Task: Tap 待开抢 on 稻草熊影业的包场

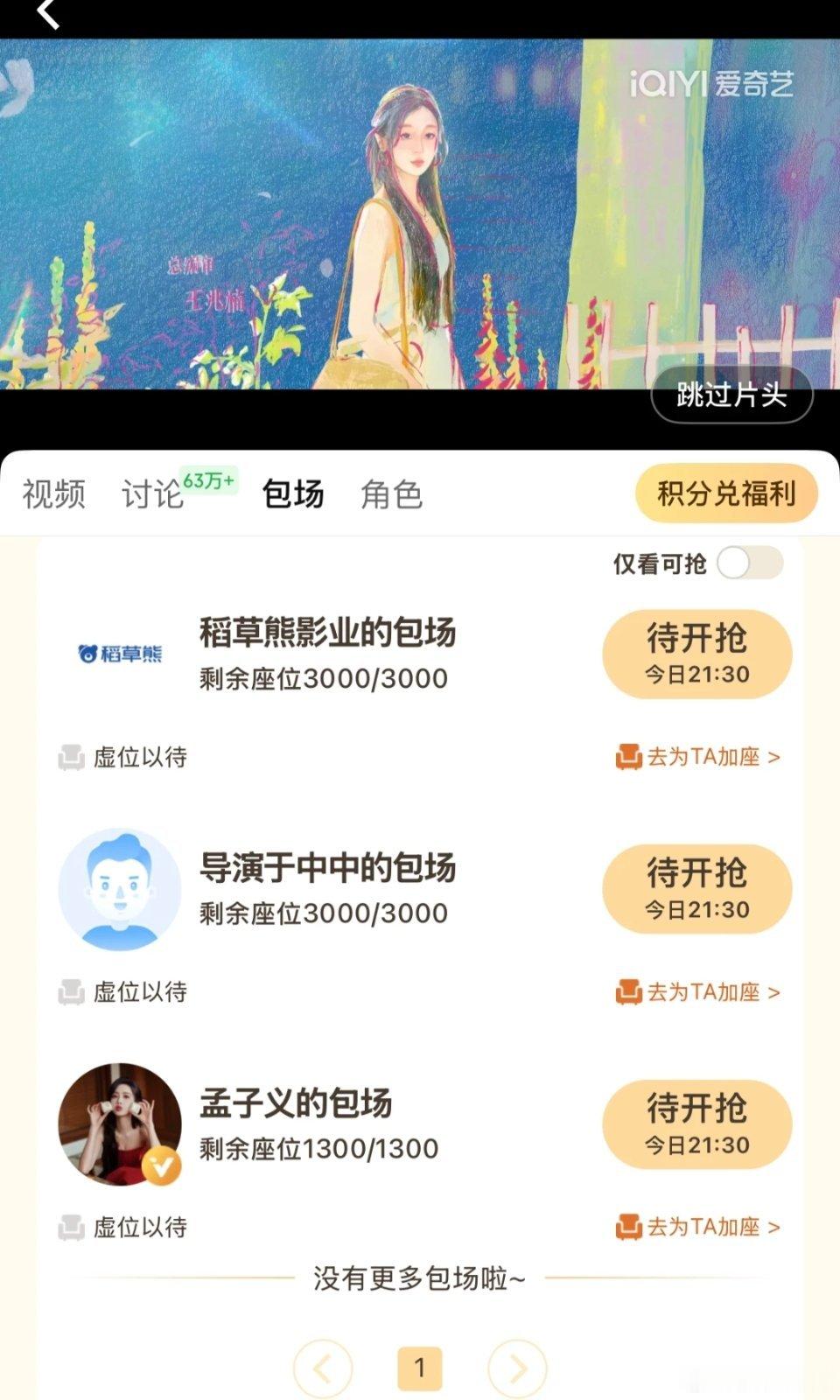Action: coord(696,653)
